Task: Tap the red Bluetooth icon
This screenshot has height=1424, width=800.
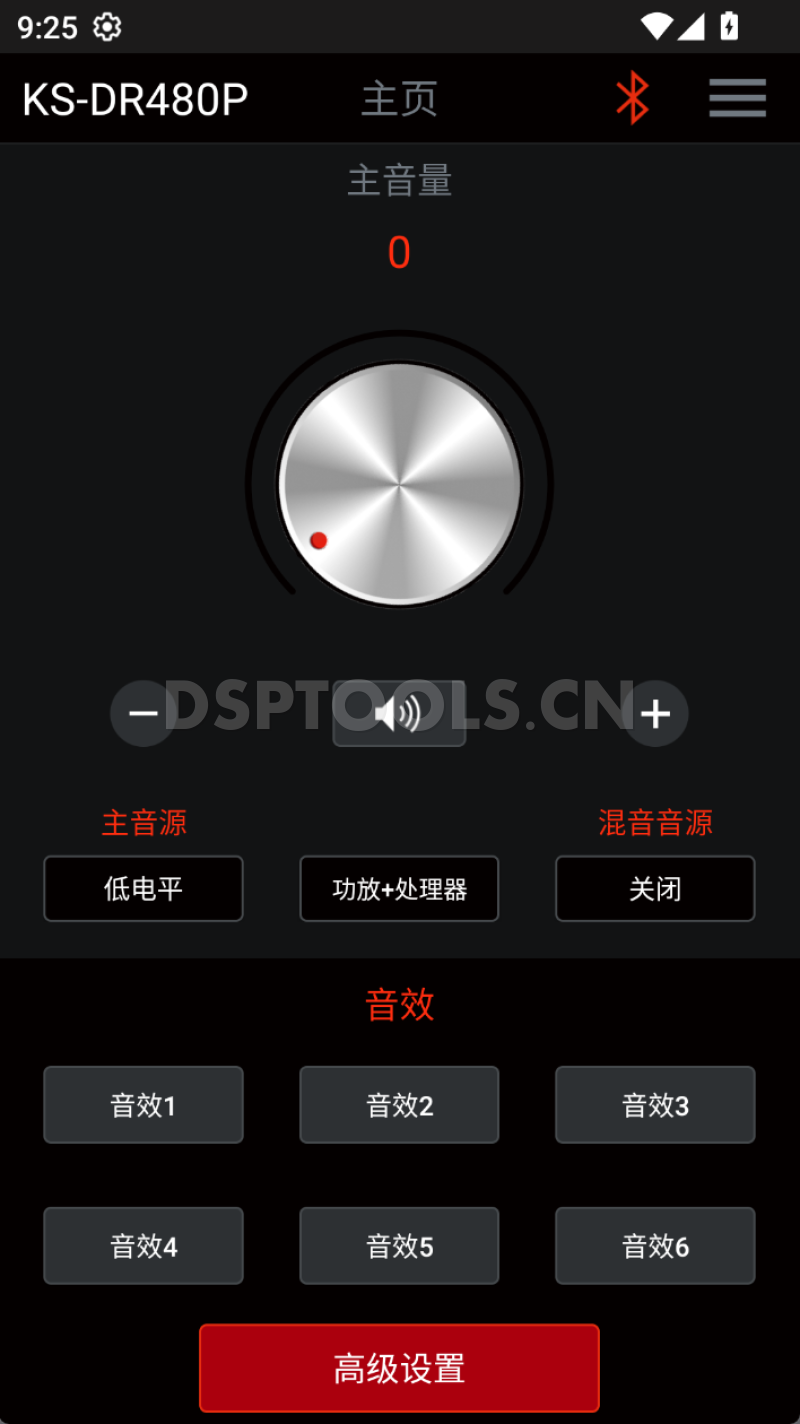Action: [x=632, y=98]
